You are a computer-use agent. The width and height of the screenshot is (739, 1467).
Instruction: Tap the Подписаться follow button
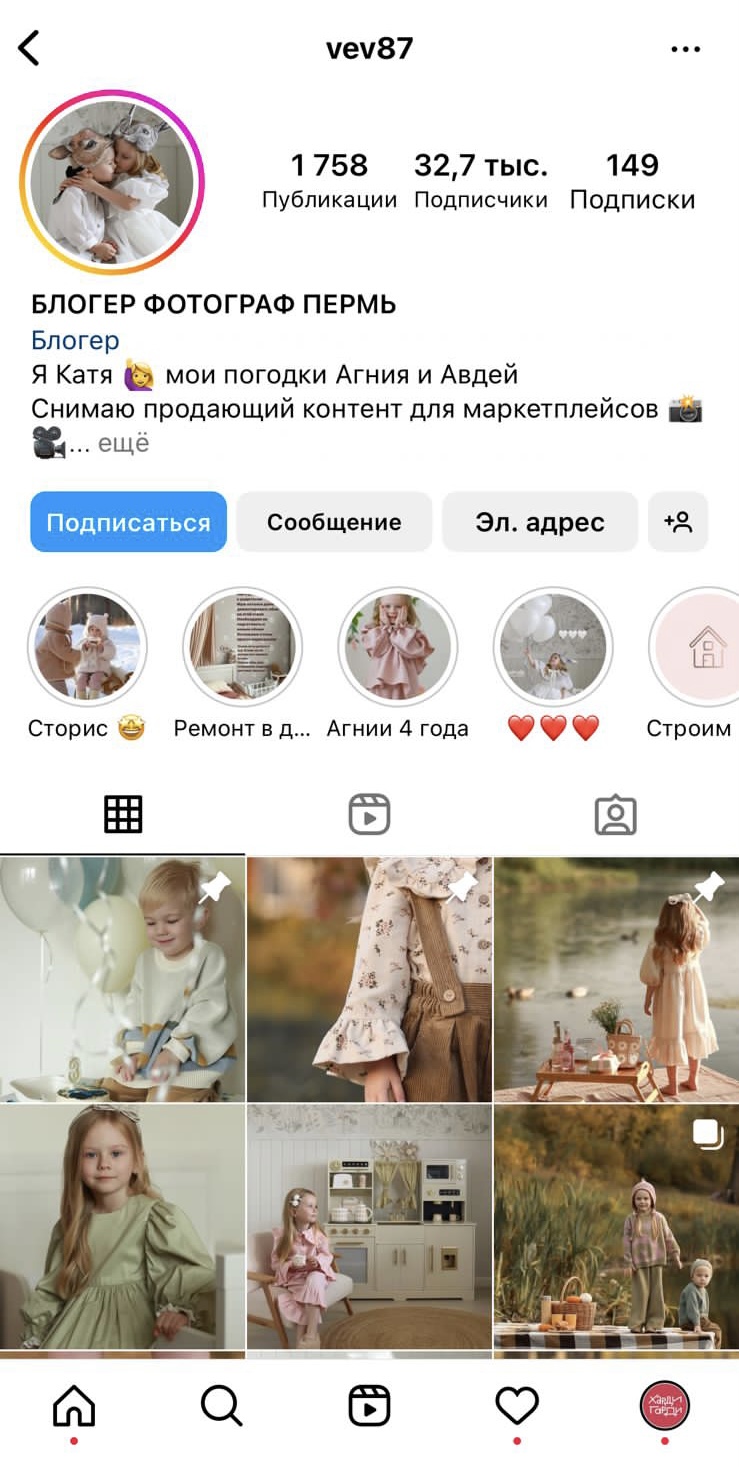128,522
